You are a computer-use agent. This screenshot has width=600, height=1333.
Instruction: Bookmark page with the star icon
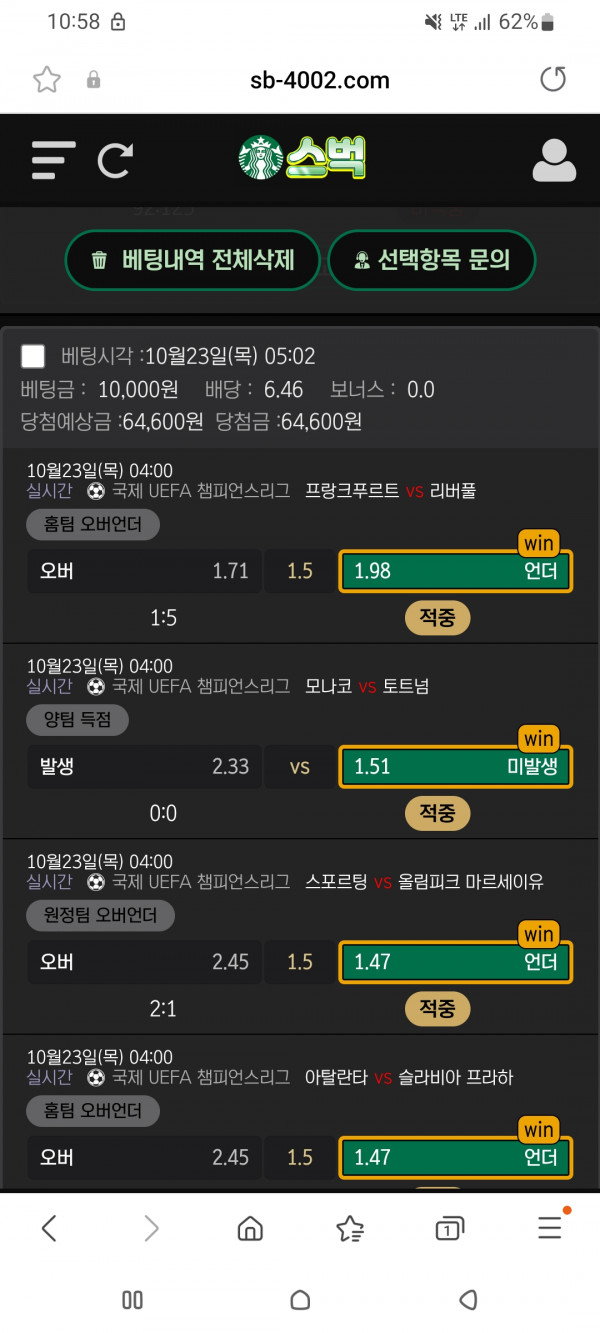tap(47, 80)
